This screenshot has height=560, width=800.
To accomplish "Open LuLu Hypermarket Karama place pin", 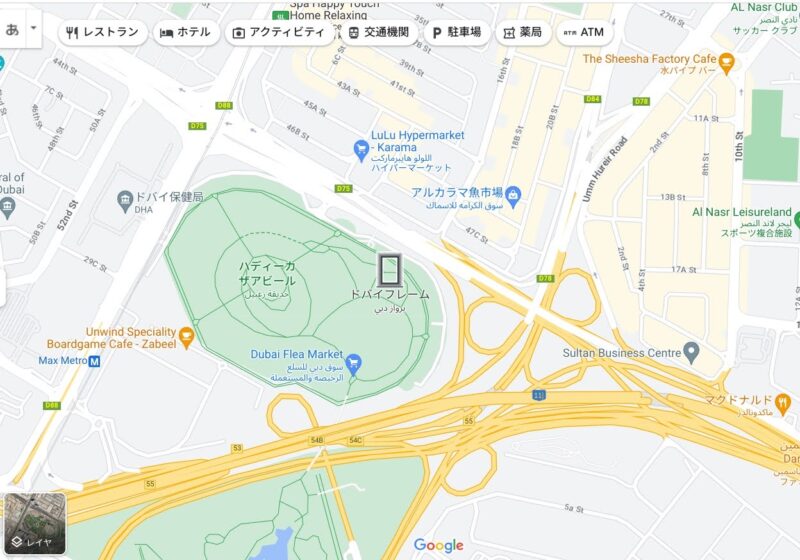I will [x=361, y=150].
